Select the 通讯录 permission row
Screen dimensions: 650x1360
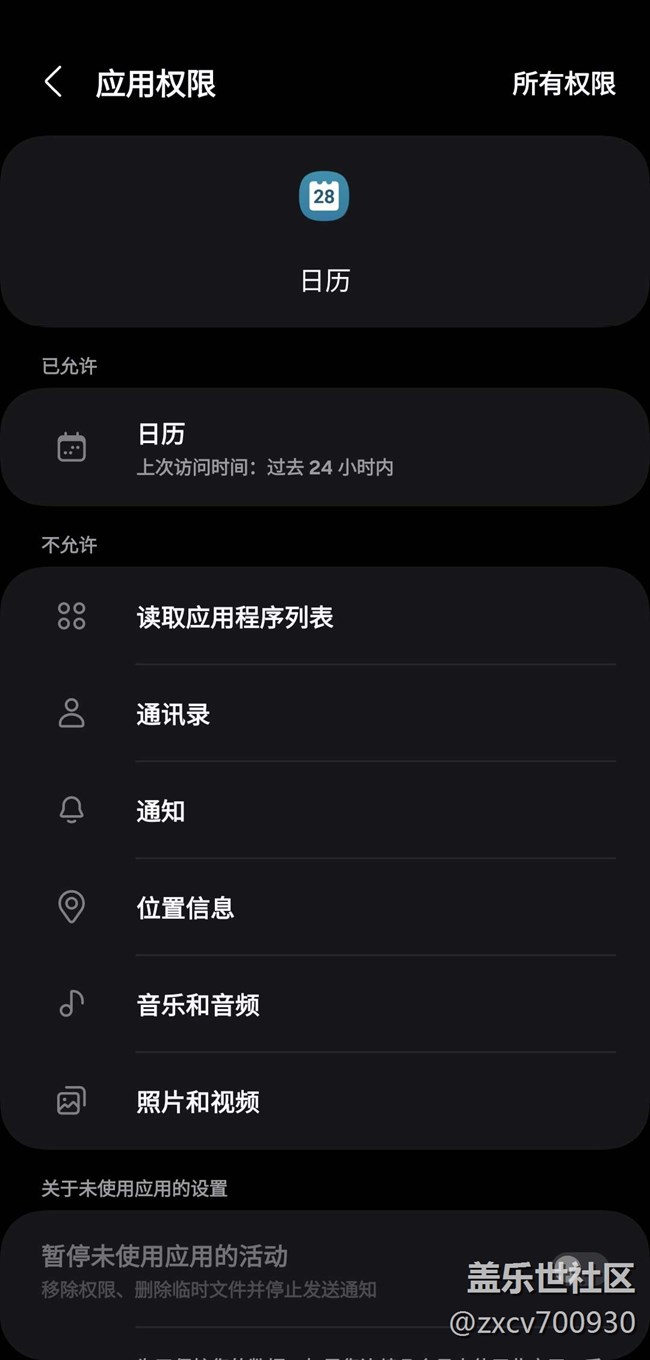pos(325,713)
